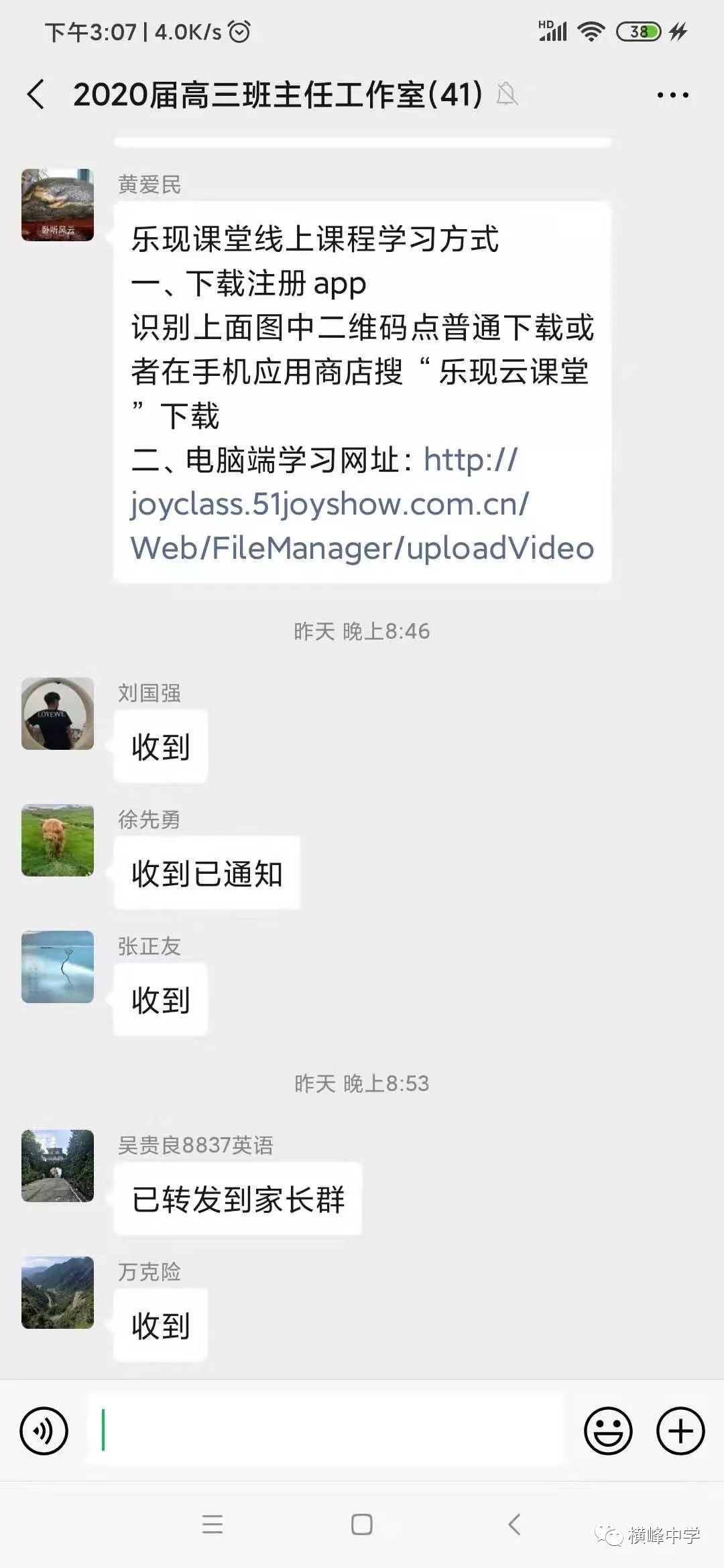The image size is (724, 1568).
Task: Open 张正友's profile picture
Action: tap(58, 966)
